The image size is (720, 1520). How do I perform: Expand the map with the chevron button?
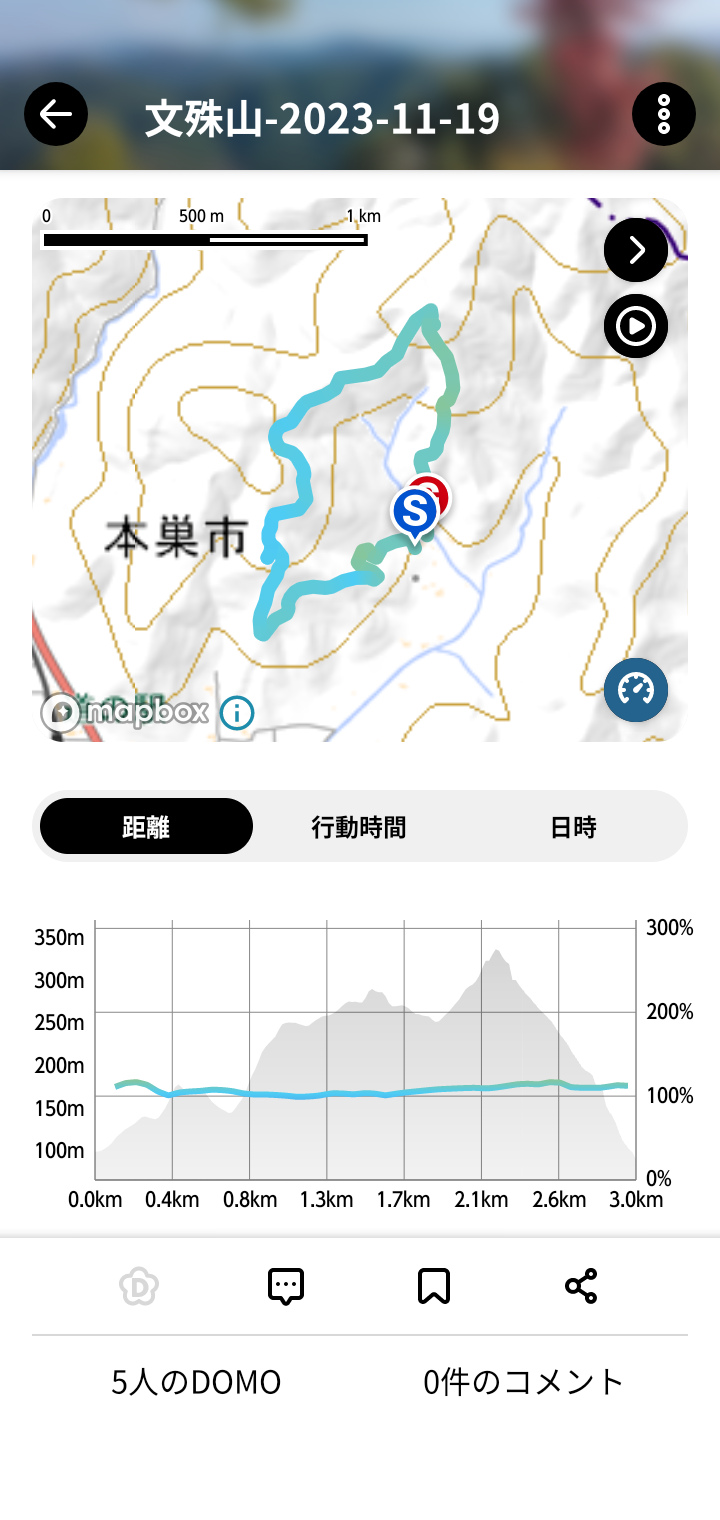click(x=636, y=250)
